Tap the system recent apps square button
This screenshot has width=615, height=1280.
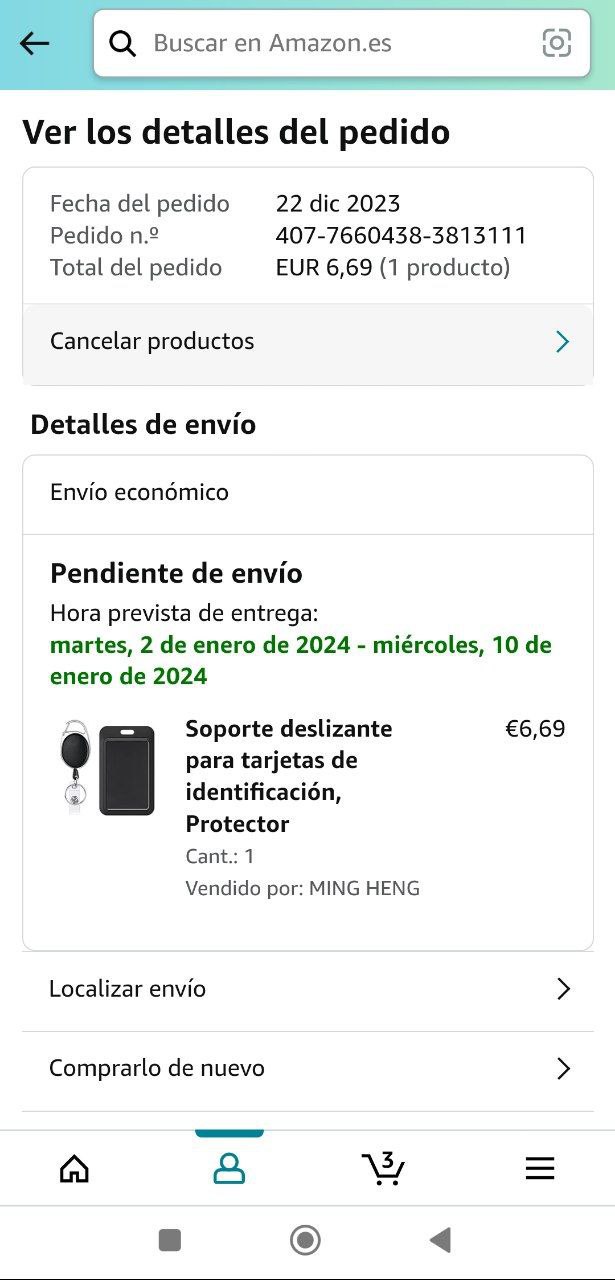pyautogui.click(x=170, y=1241)
